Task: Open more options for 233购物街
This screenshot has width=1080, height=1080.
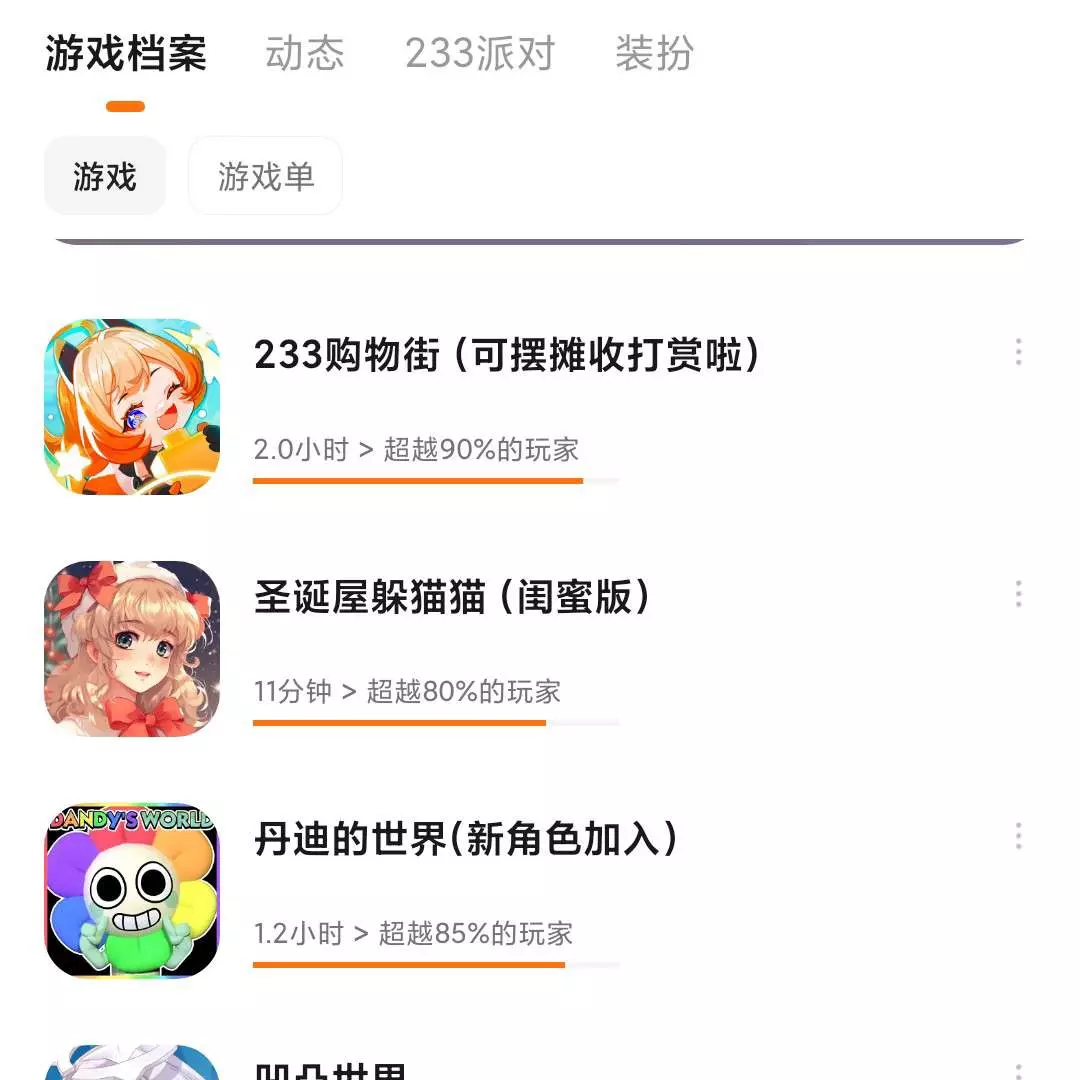Action: coord(1018,352)
